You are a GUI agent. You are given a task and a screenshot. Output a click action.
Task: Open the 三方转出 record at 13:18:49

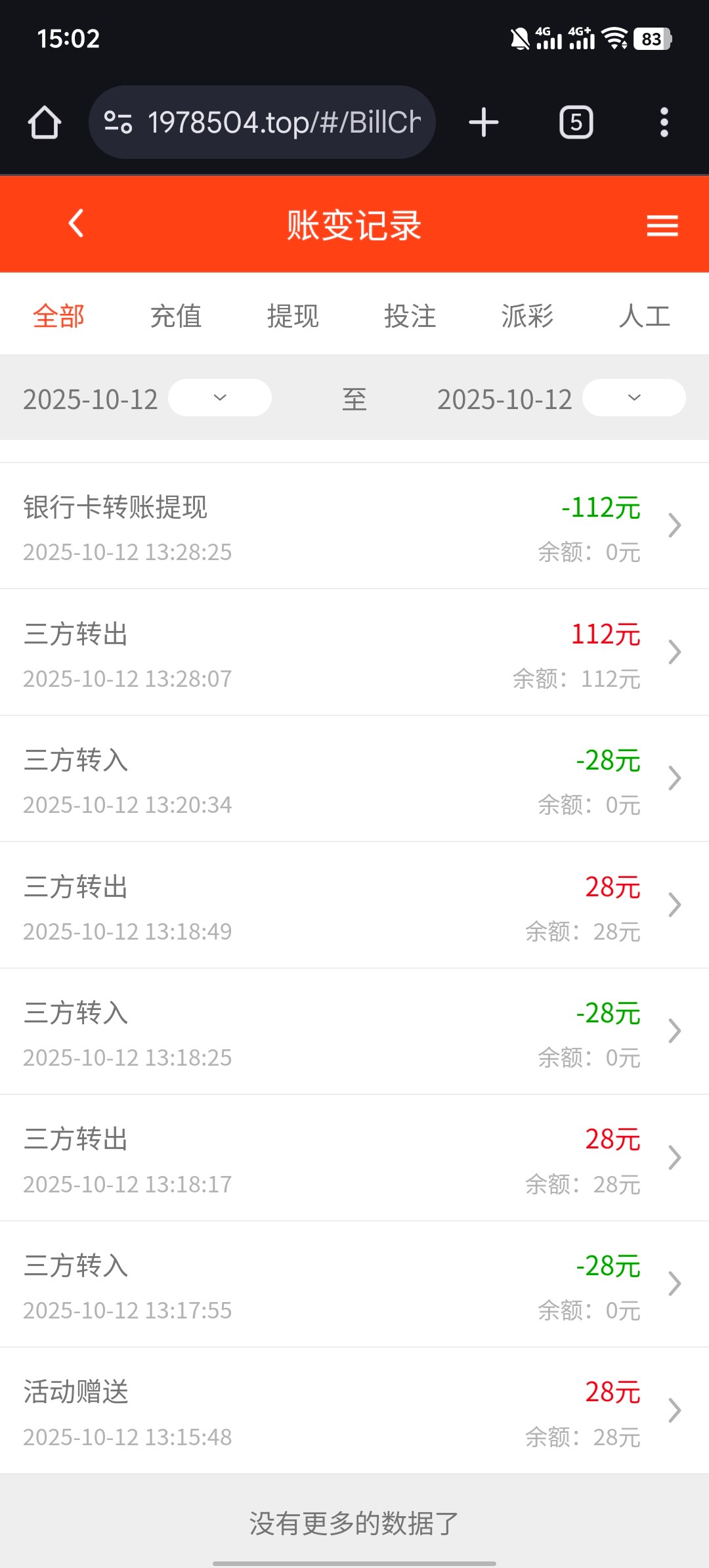coord(354,905)
